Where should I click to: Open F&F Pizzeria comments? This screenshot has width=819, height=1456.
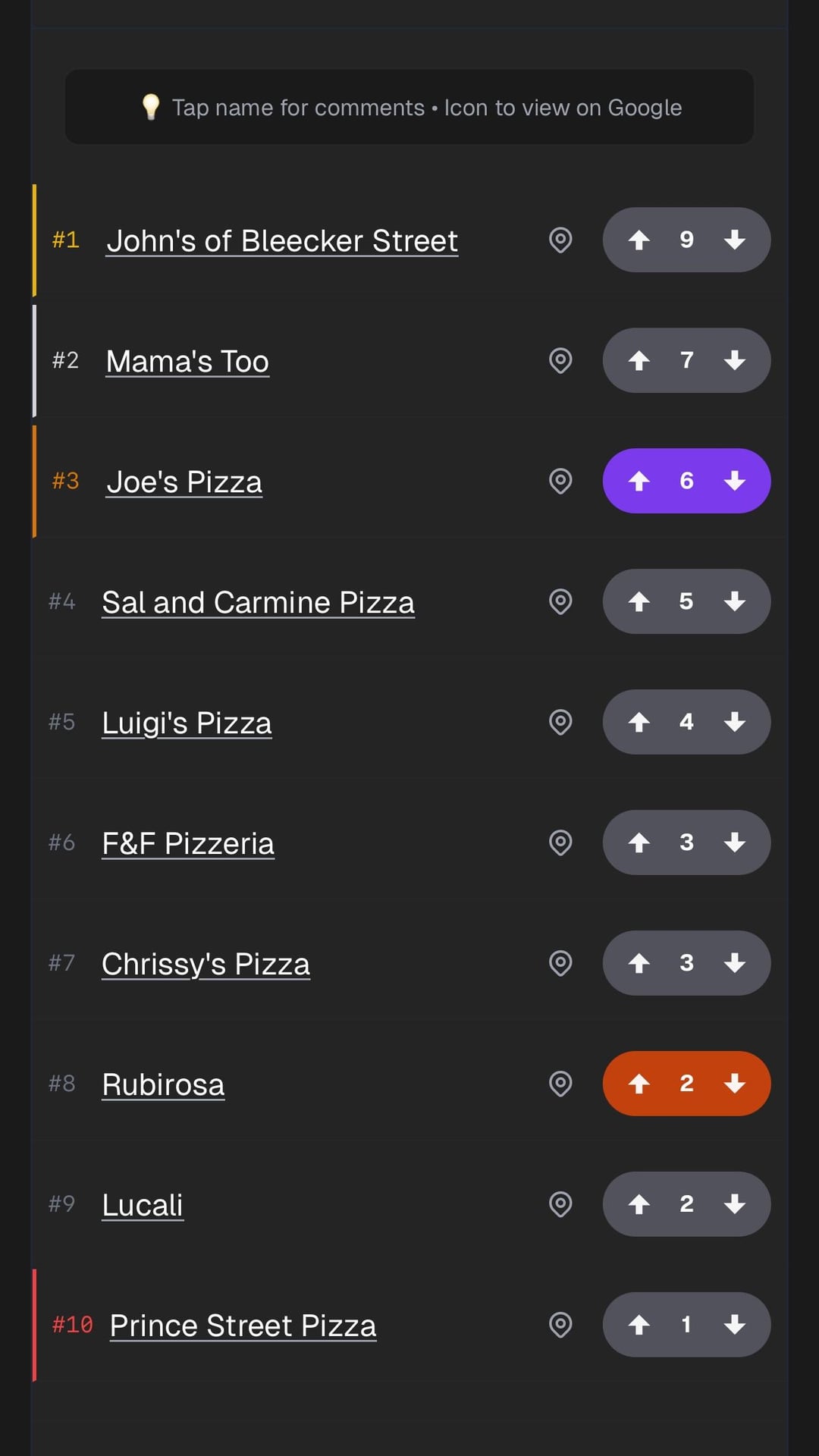[188, 844]
